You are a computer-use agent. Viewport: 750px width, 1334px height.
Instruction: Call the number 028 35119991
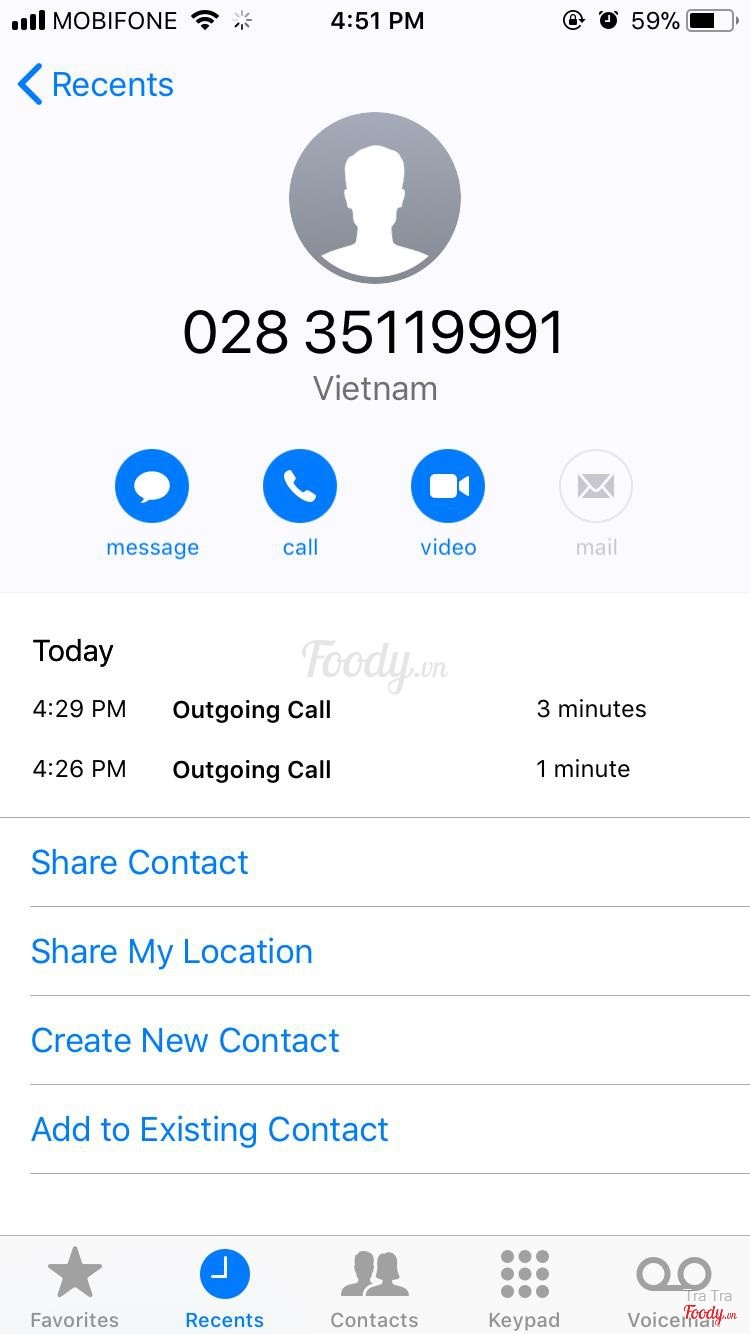click(x=300, y=487)
